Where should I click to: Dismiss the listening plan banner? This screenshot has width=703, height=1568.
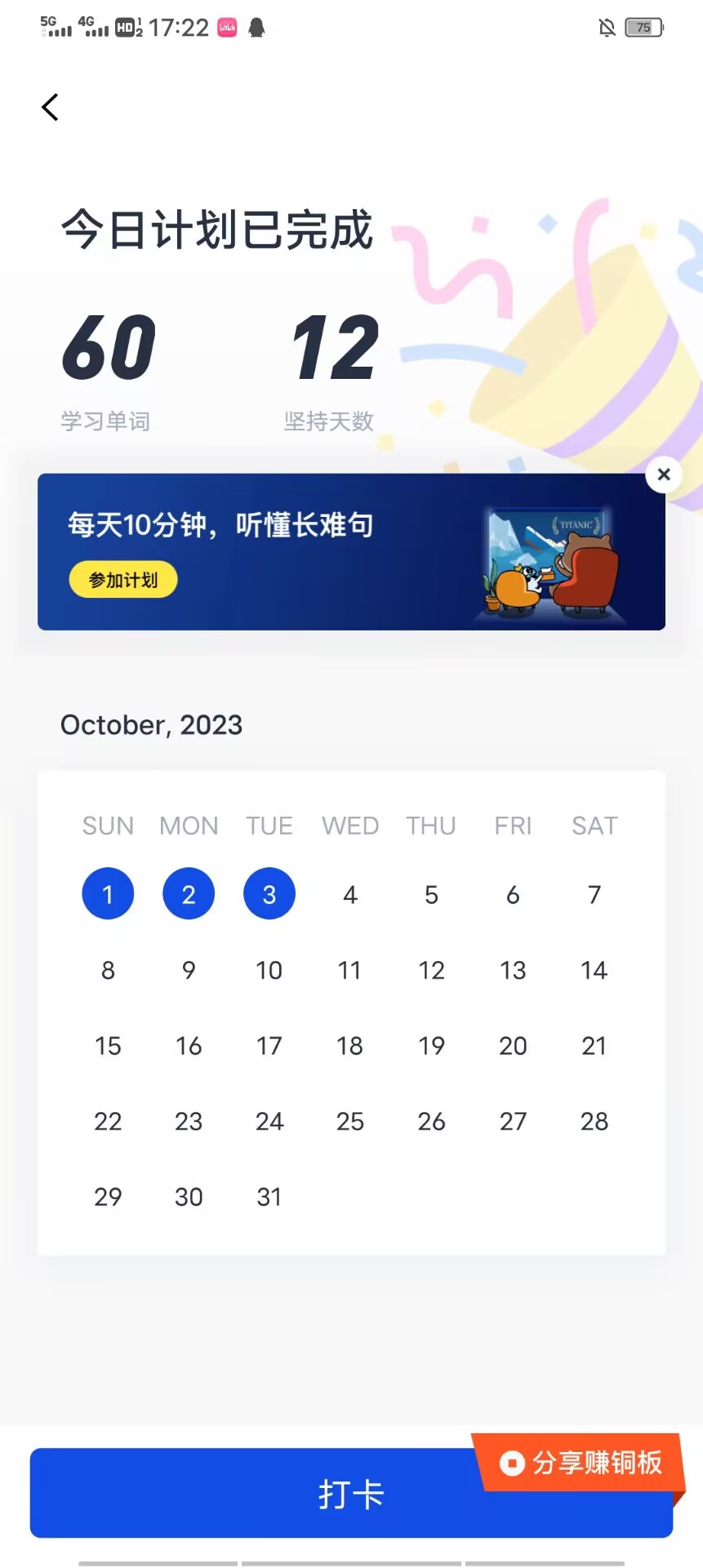[x=664, y=474]
